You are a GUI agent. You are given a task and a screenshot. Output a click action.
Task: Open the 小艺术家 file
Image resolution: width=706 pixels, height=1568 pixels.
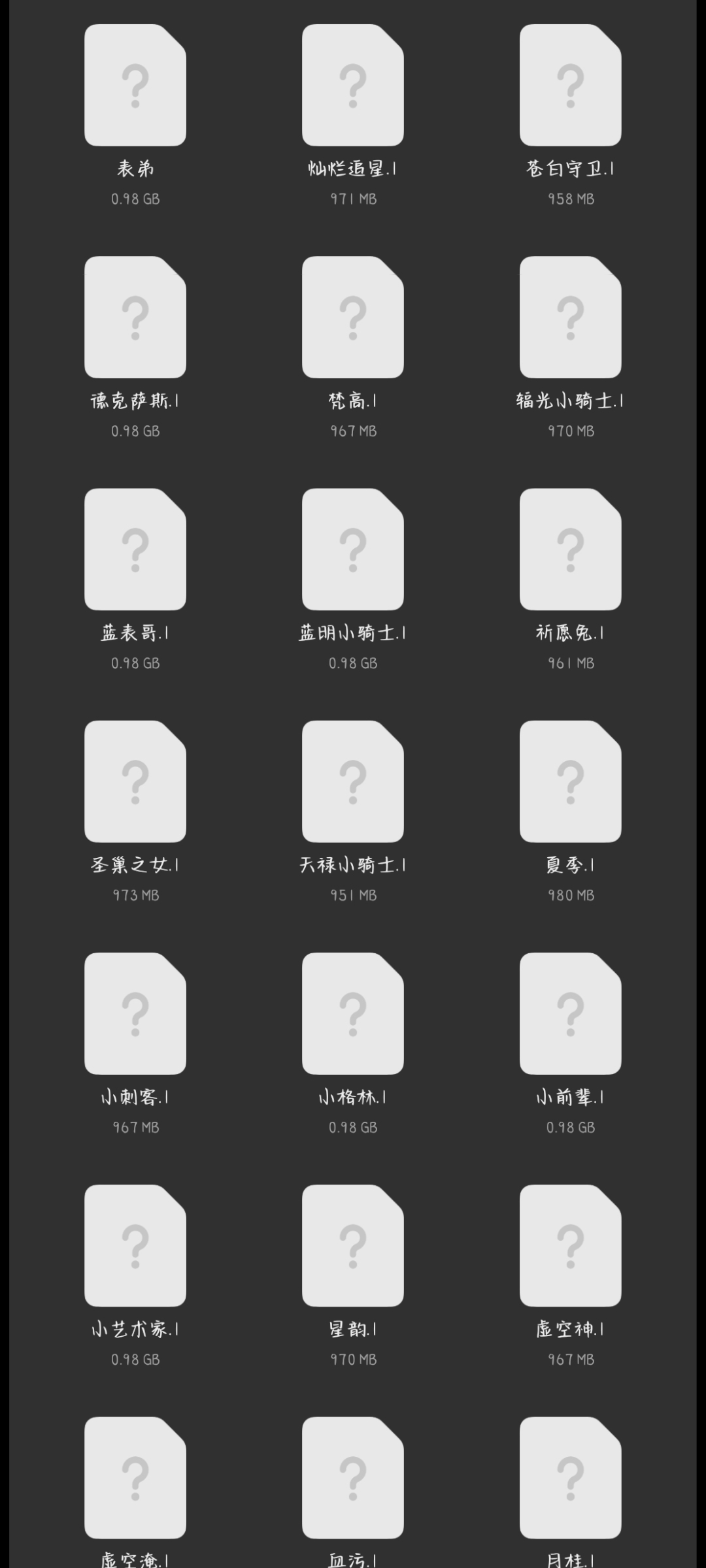click(135, 1245)
